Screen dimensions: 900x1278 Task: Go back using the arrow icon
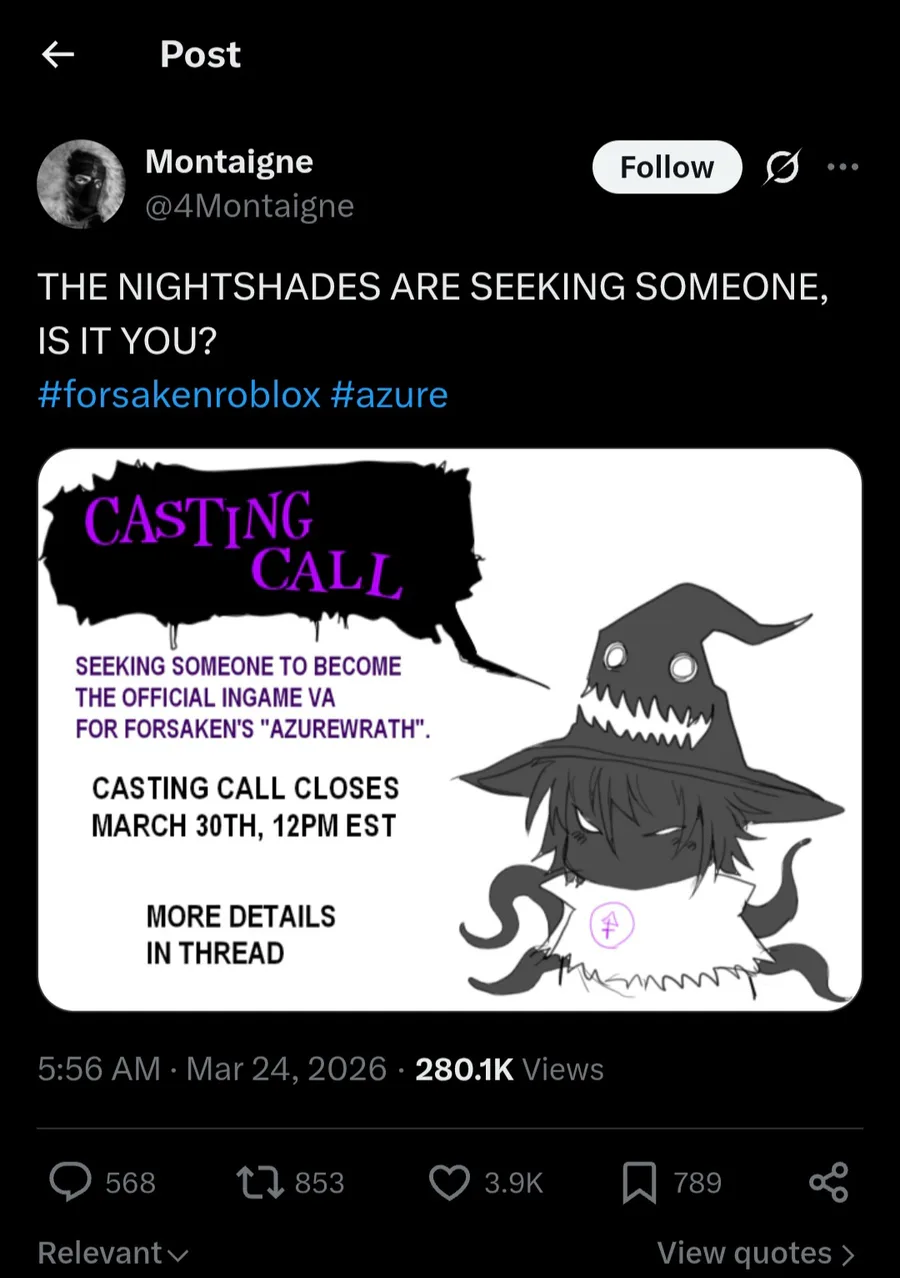click(58, 55)
